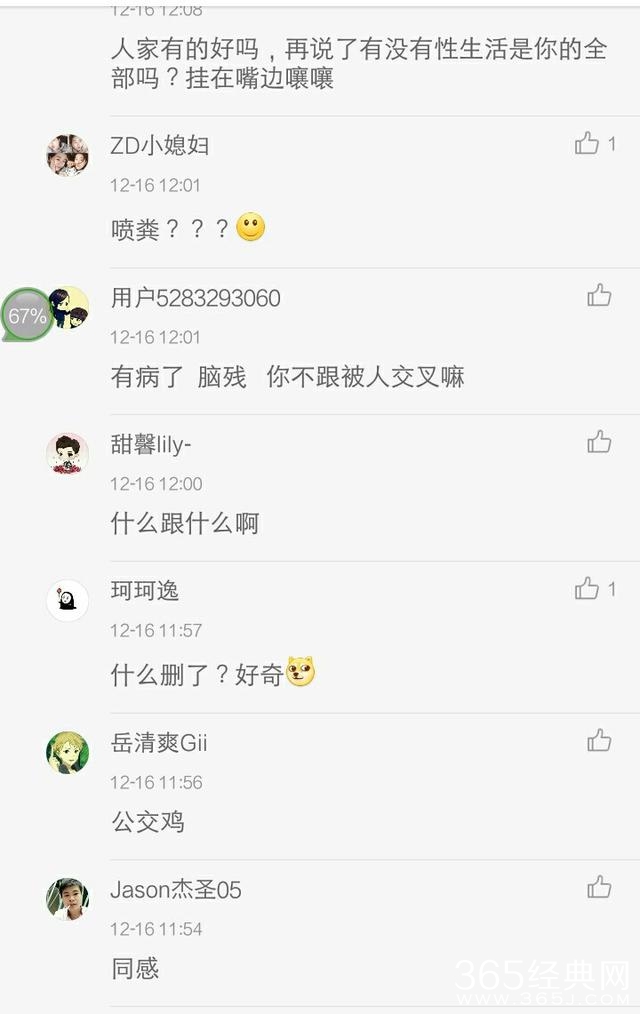The height and width of the screenshot is (1014, 640).
Task: View 甜馨lily-'s avatar profile
Action: [x=67, y=454]
